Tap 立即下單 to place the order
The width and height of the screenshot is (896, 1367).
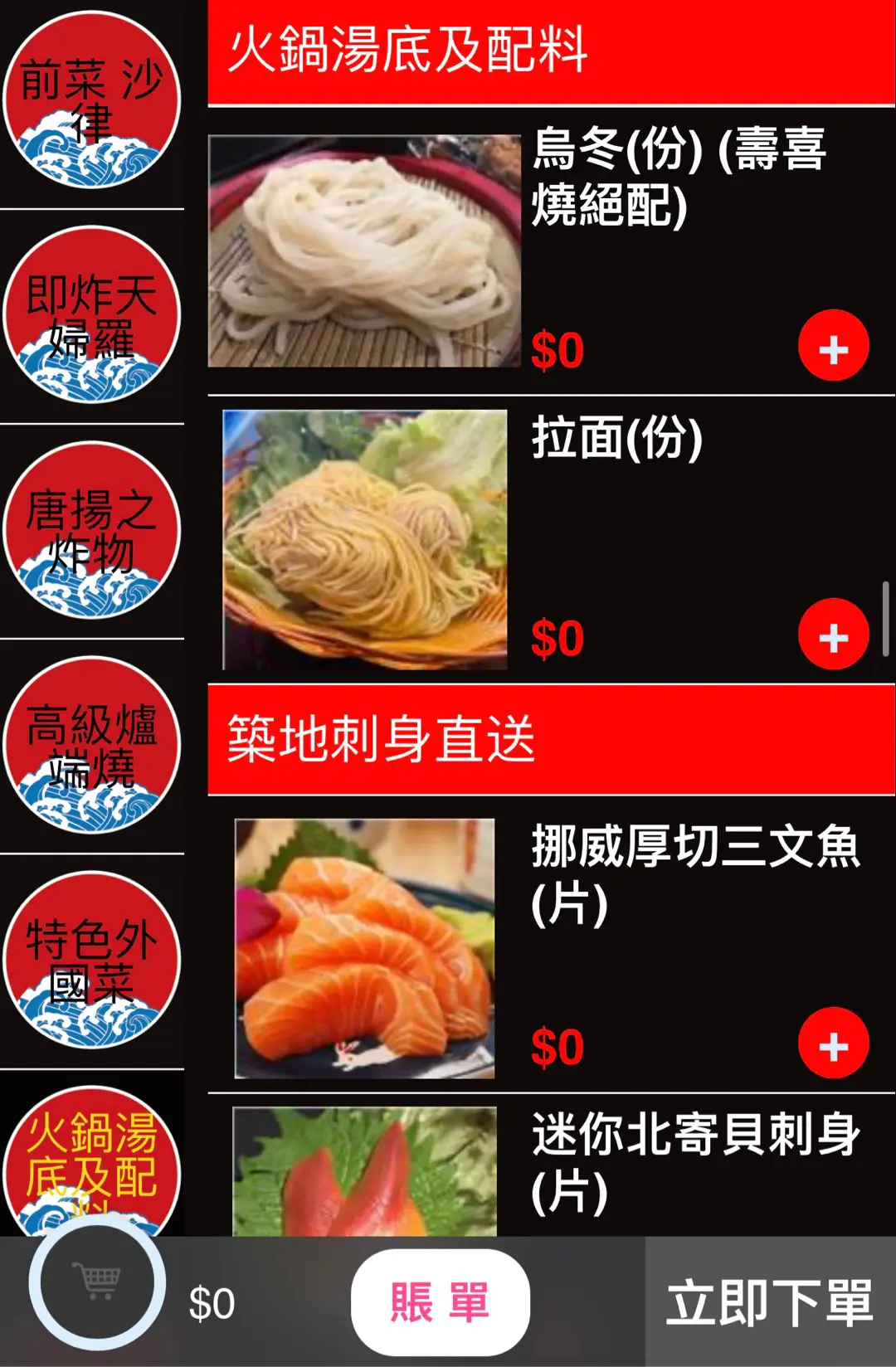click(x=770, y=1302)
